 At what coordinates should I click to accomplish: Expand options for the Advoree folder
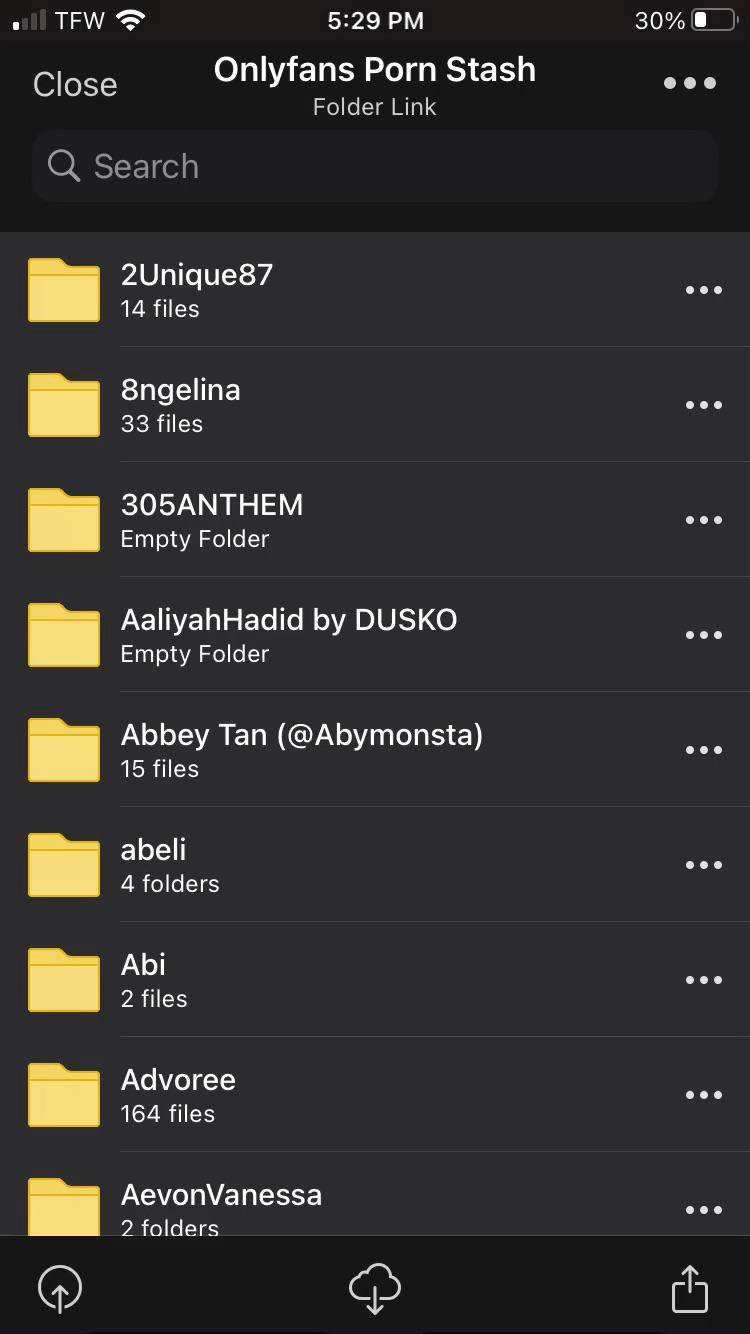704,1094
